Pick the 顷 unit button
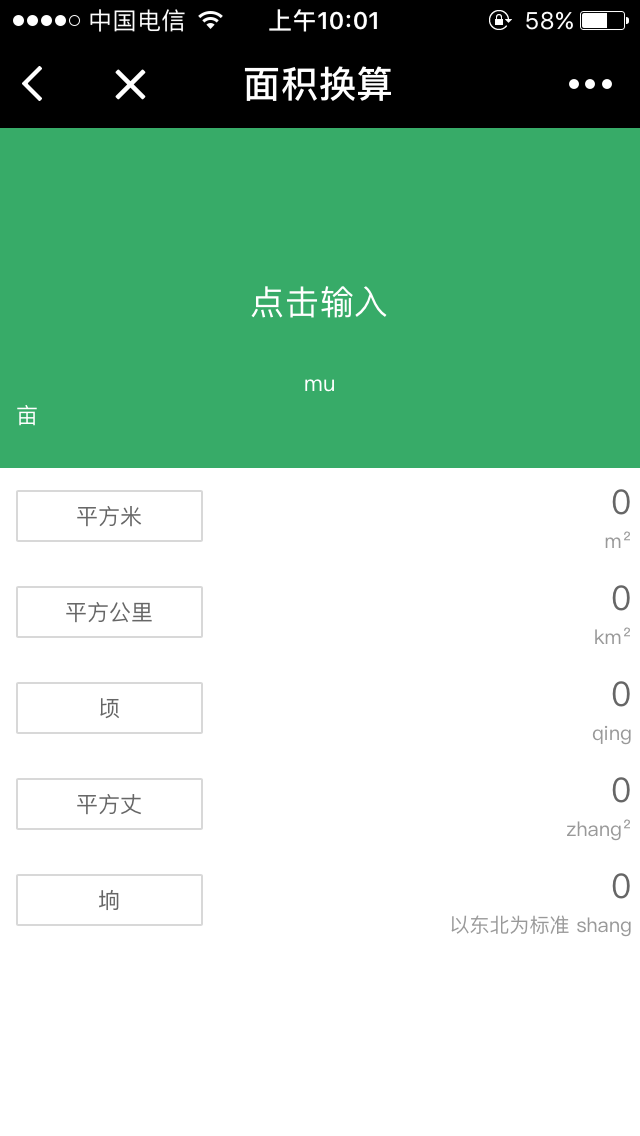The height and width of the screenshot is (1136, 640). coord(109,708)
